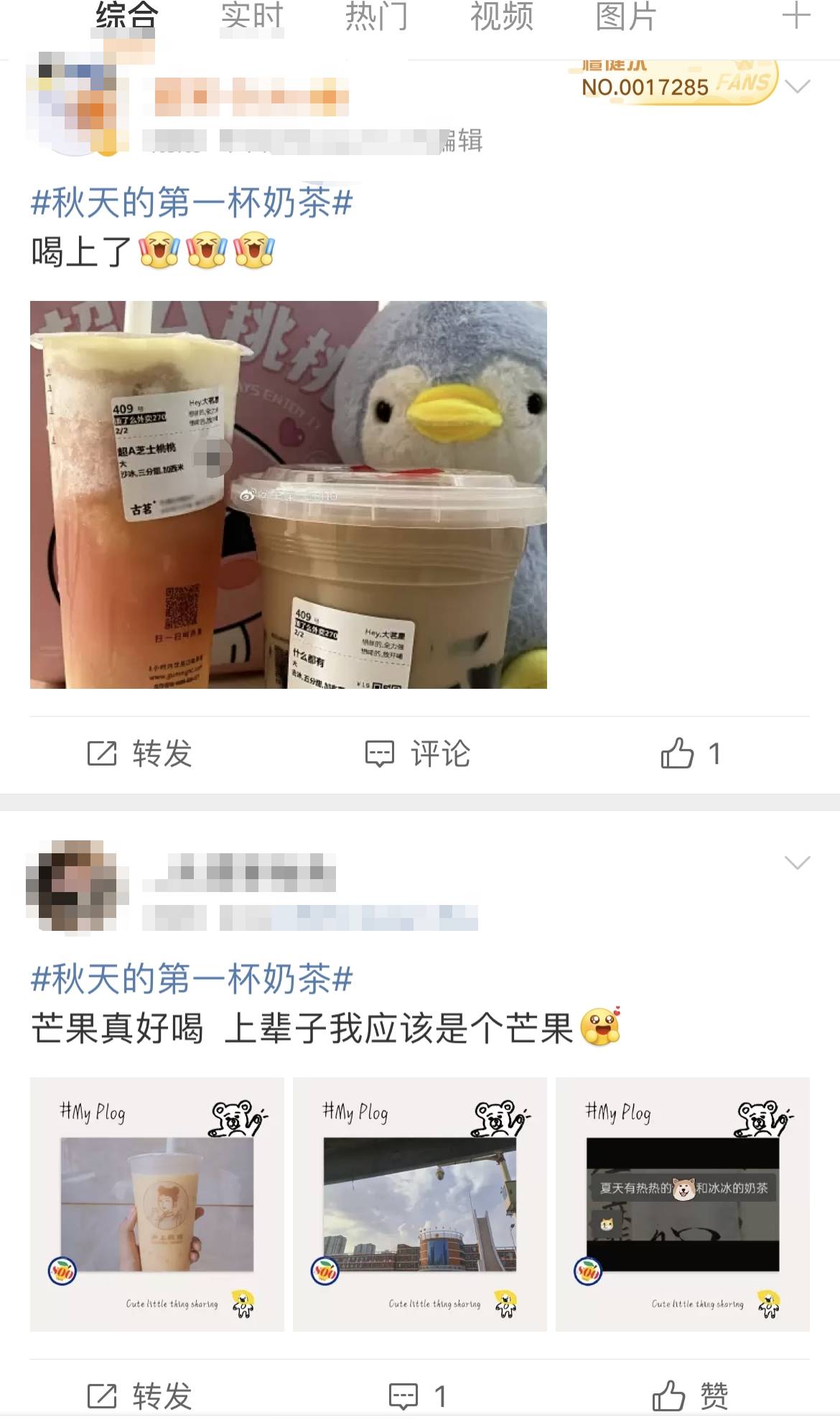Open the Plog photo of the hand-held drink
Viewport: 840px width, 1425px height.
click(x=157, y=1204)
